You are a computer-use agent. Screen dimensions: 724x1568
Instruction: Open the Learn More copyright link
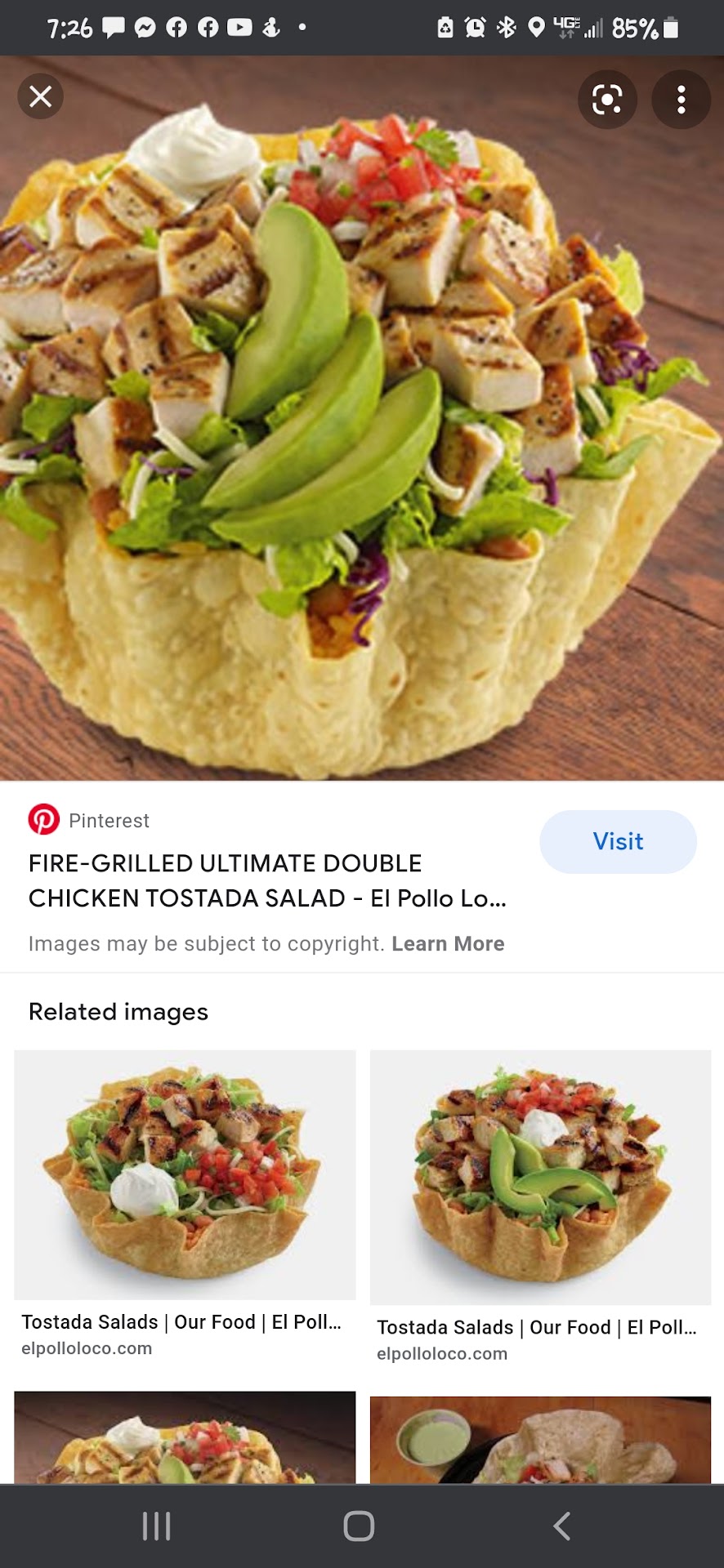(x=448, y=944)
